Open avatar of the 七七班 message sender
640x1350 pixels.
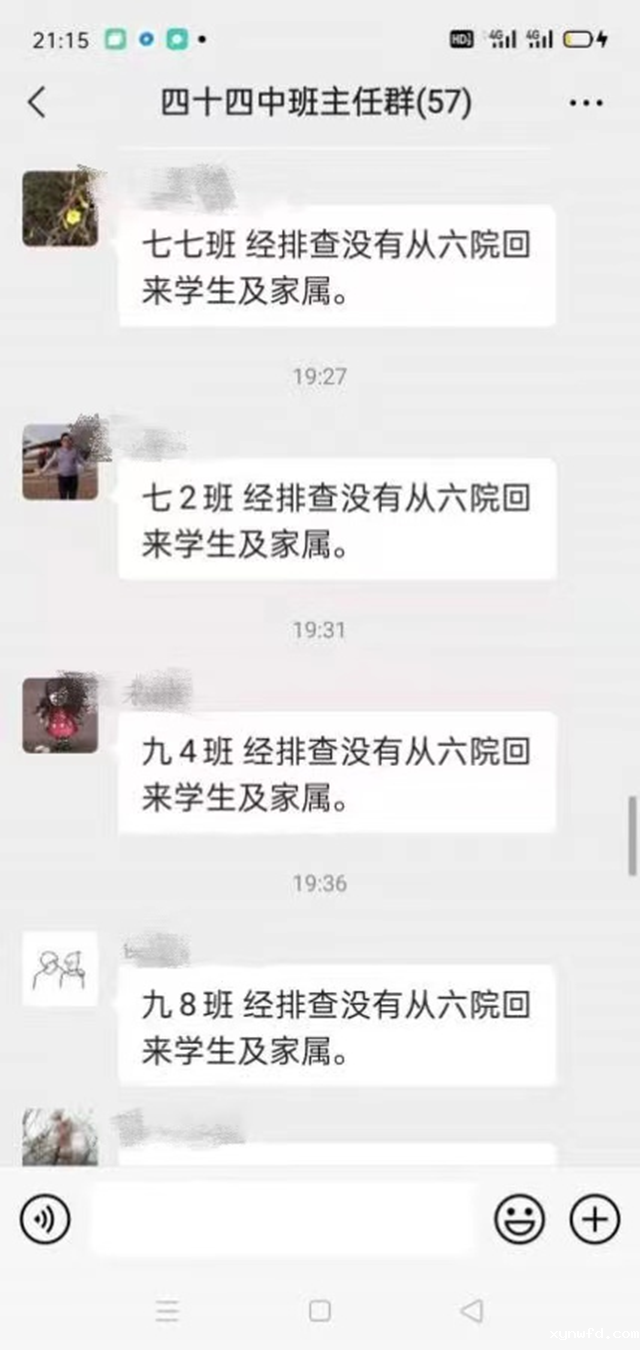(60, 209)
